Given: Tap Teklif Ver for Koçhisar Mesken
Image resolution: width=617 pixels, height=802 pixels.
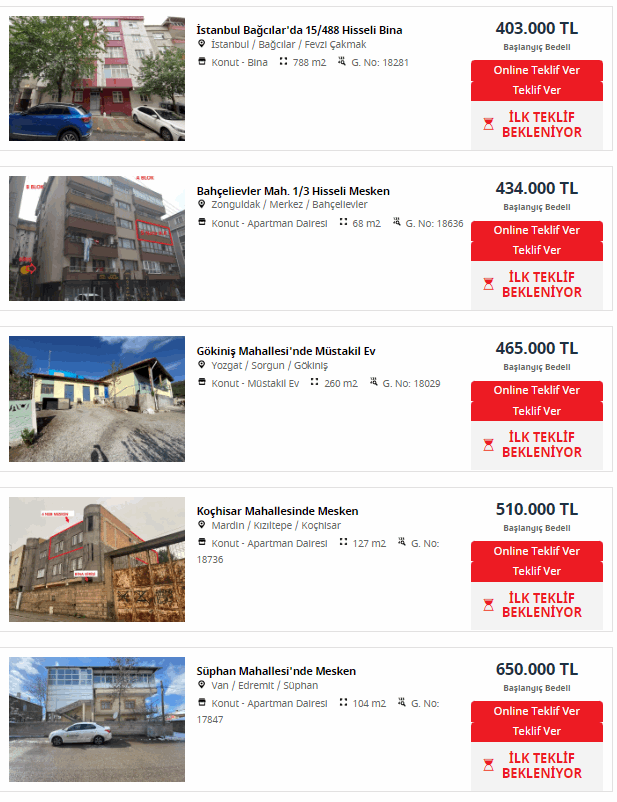Looking at the screenshot, I should pos(536,571).
